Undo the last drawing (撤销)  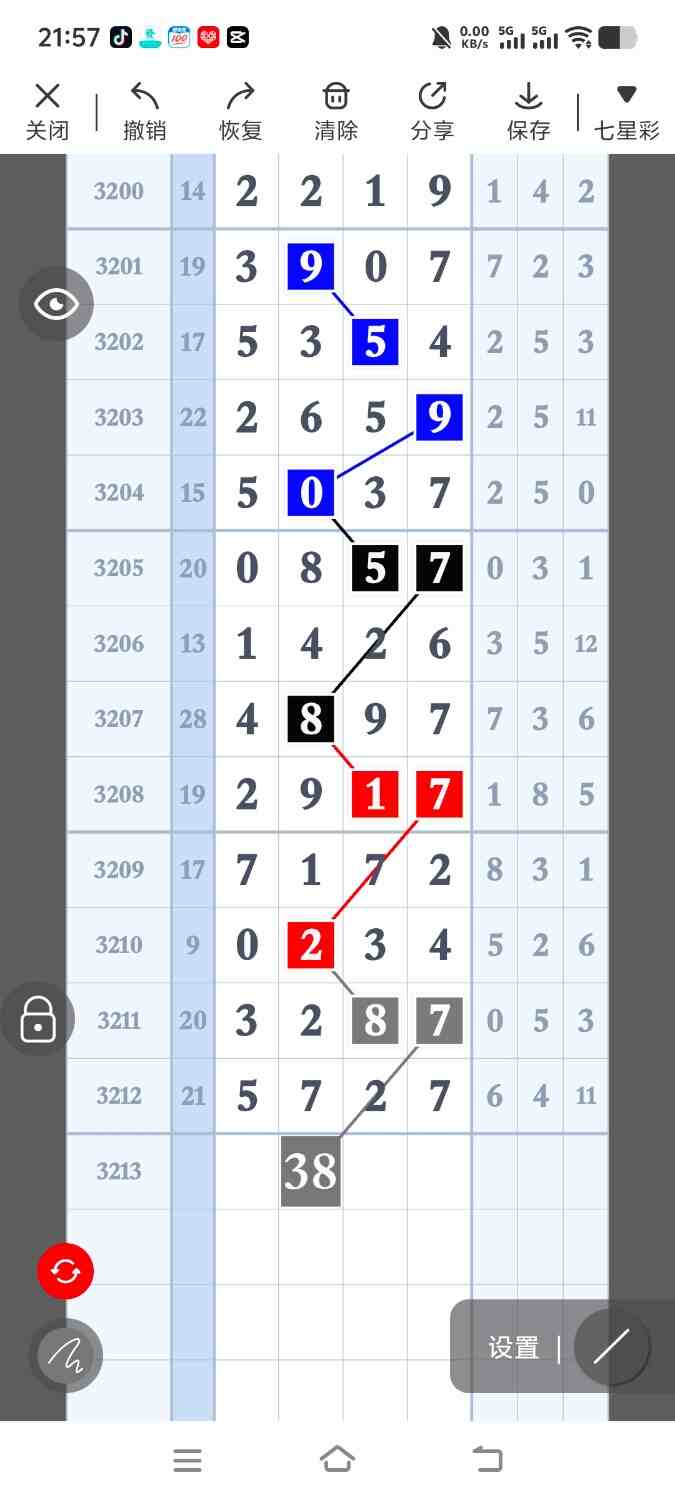click(x=144, y=111)
